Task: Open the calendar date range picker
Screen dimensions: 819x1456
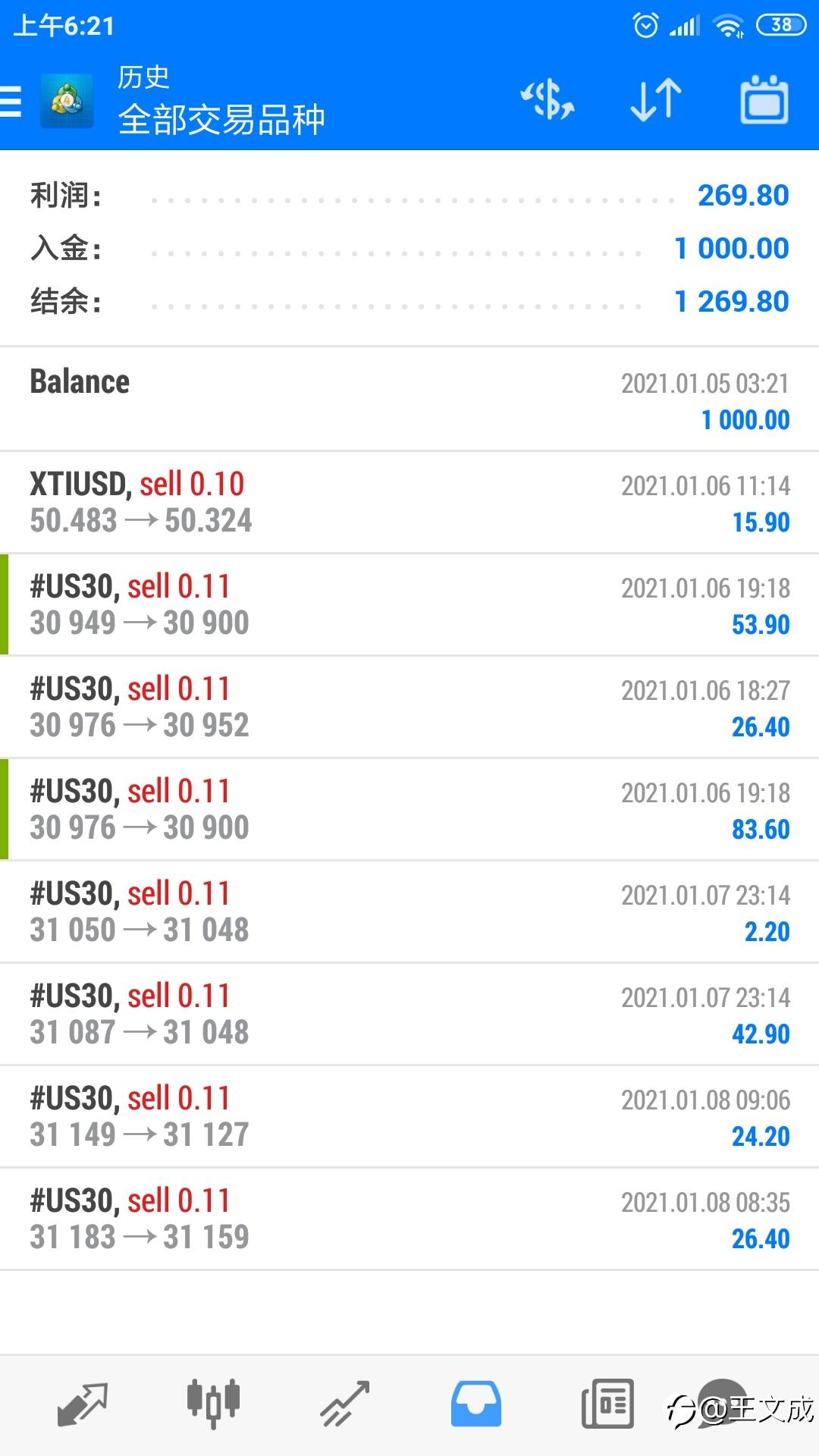Action: tap(764, 99)
